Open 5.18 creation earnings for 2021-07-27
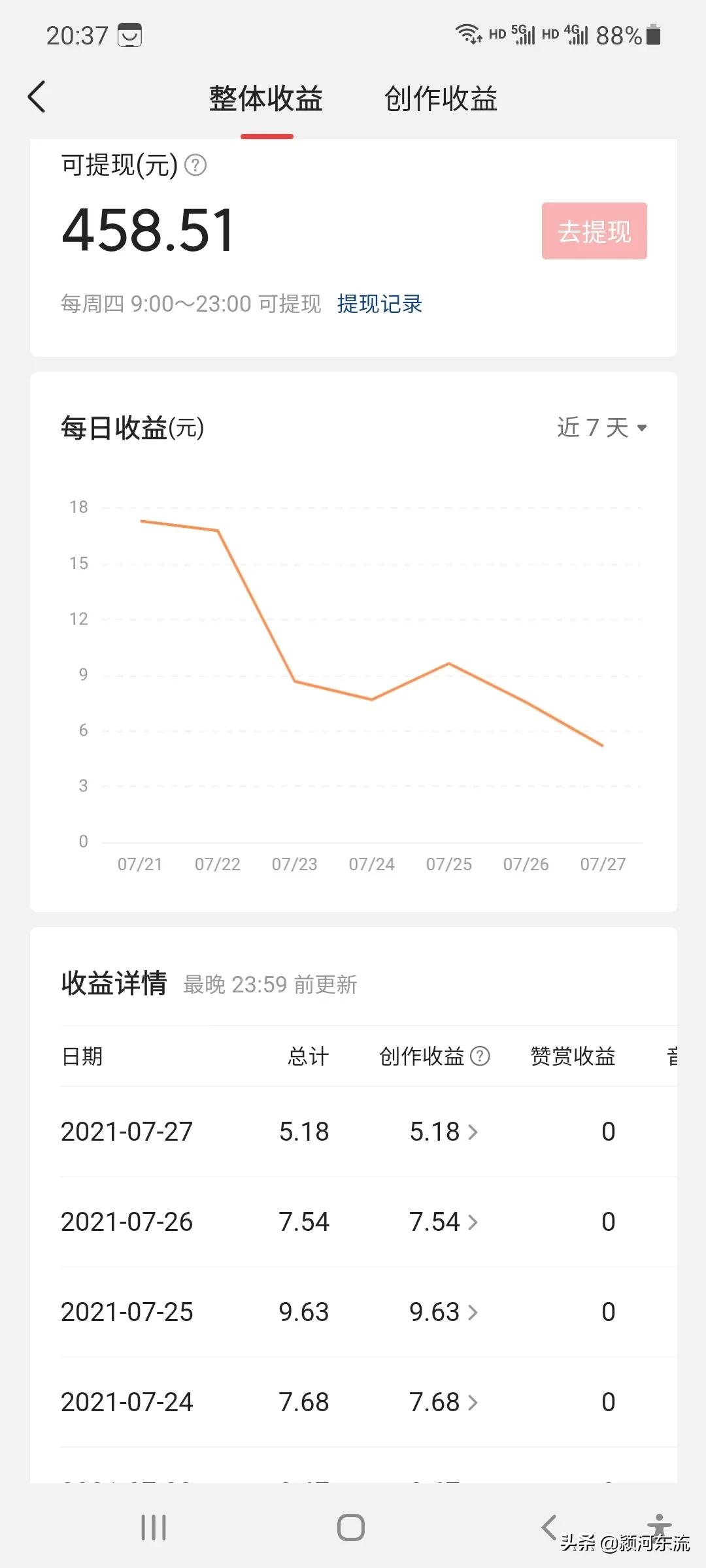This screenshot has width=706, height=1568. (444, 1132)
